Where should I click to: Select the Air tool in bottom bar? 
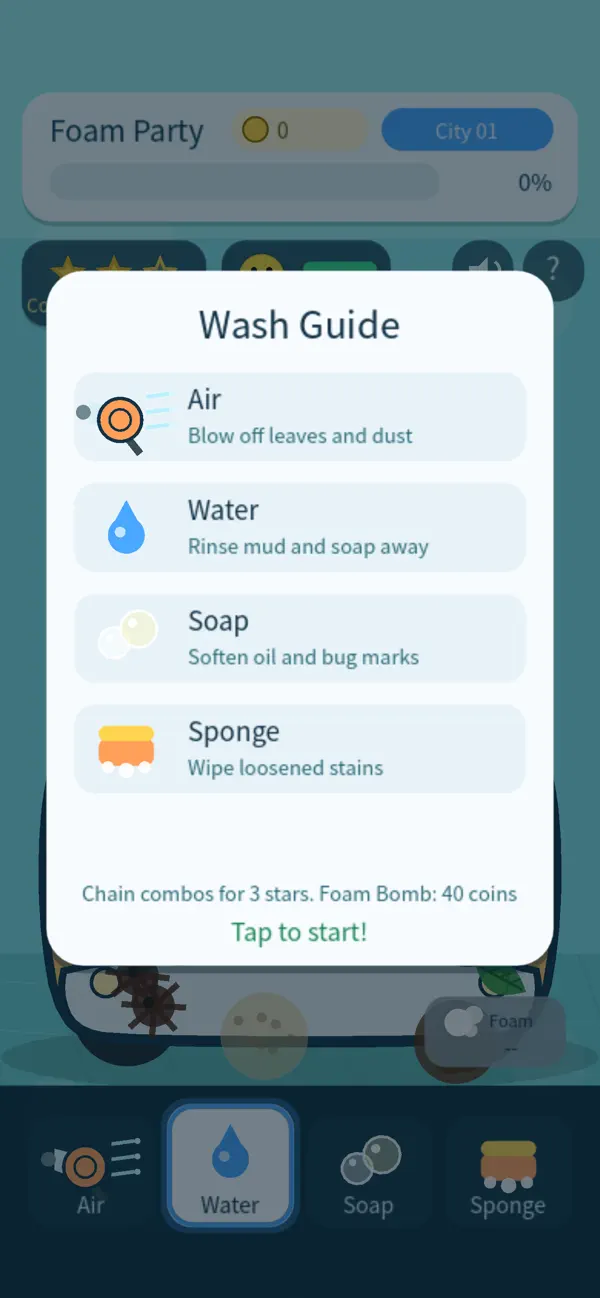(91, 1172)
